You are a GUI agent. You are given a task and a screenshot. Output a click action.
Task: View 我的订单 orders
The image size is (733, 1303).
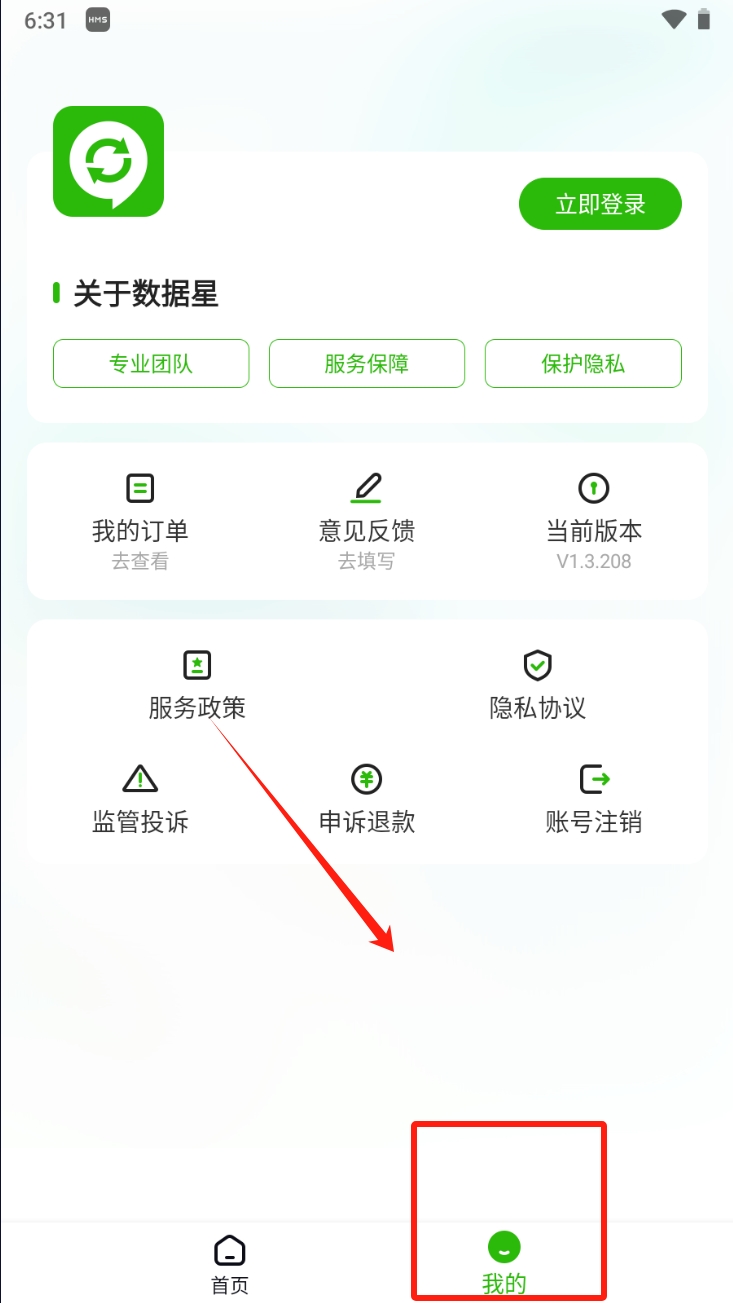[x=140, y=520]
